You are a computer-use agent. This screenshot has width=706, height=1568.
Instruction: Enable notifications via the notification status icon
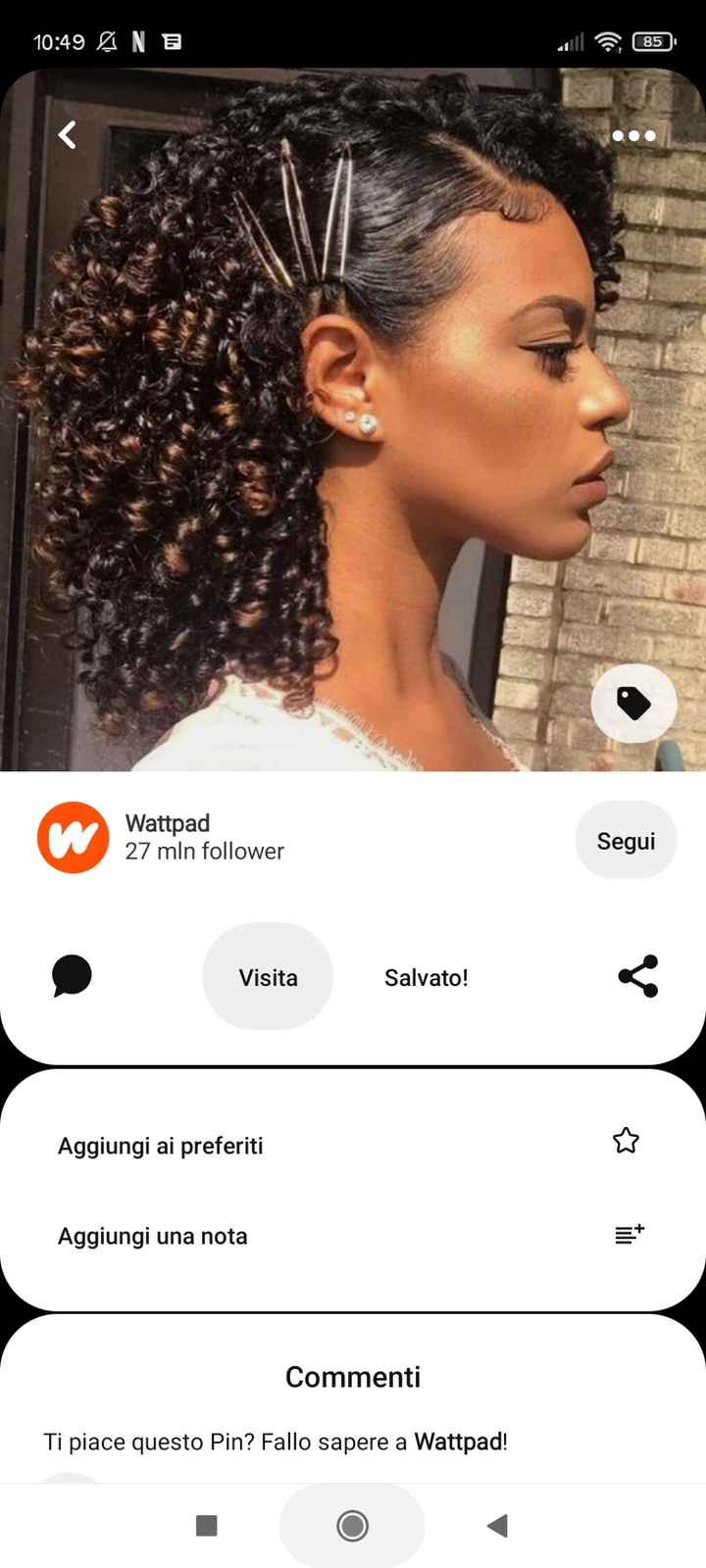pos(108,41)
